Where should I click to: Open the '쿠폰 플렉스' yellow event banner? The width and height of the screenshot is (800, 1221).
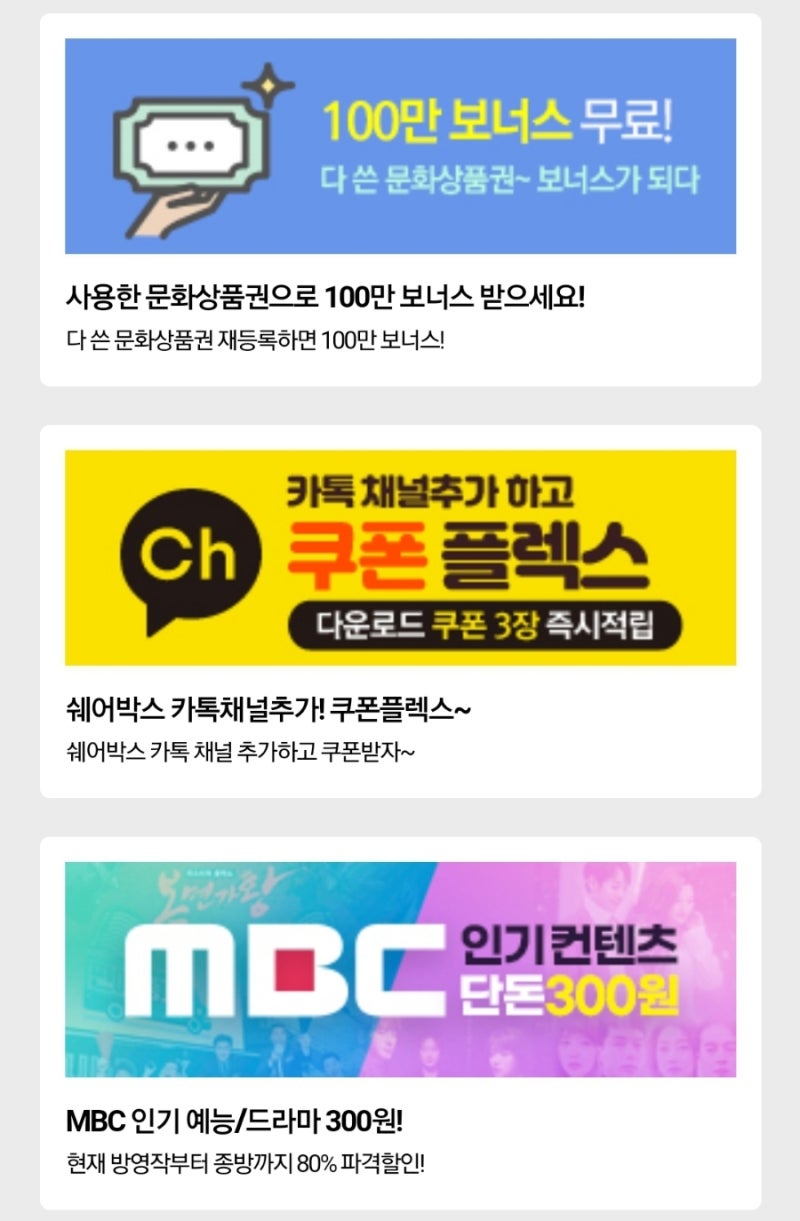click(400, 557)
